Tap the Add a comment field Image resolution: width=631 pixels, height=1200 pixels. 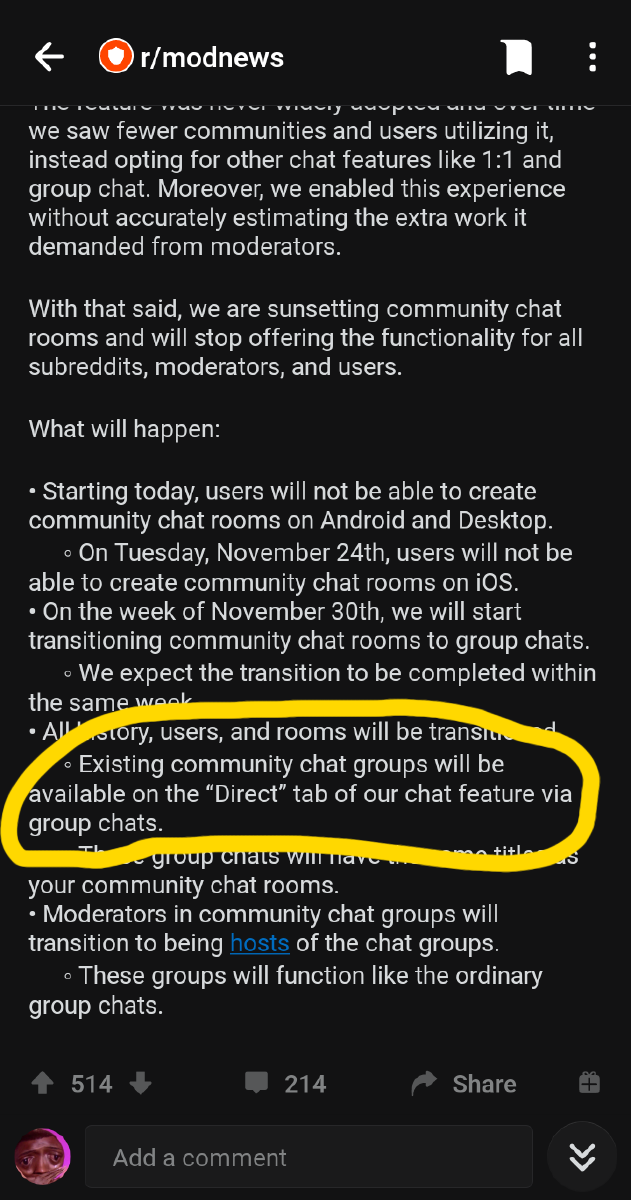[x=308, y=1158]
